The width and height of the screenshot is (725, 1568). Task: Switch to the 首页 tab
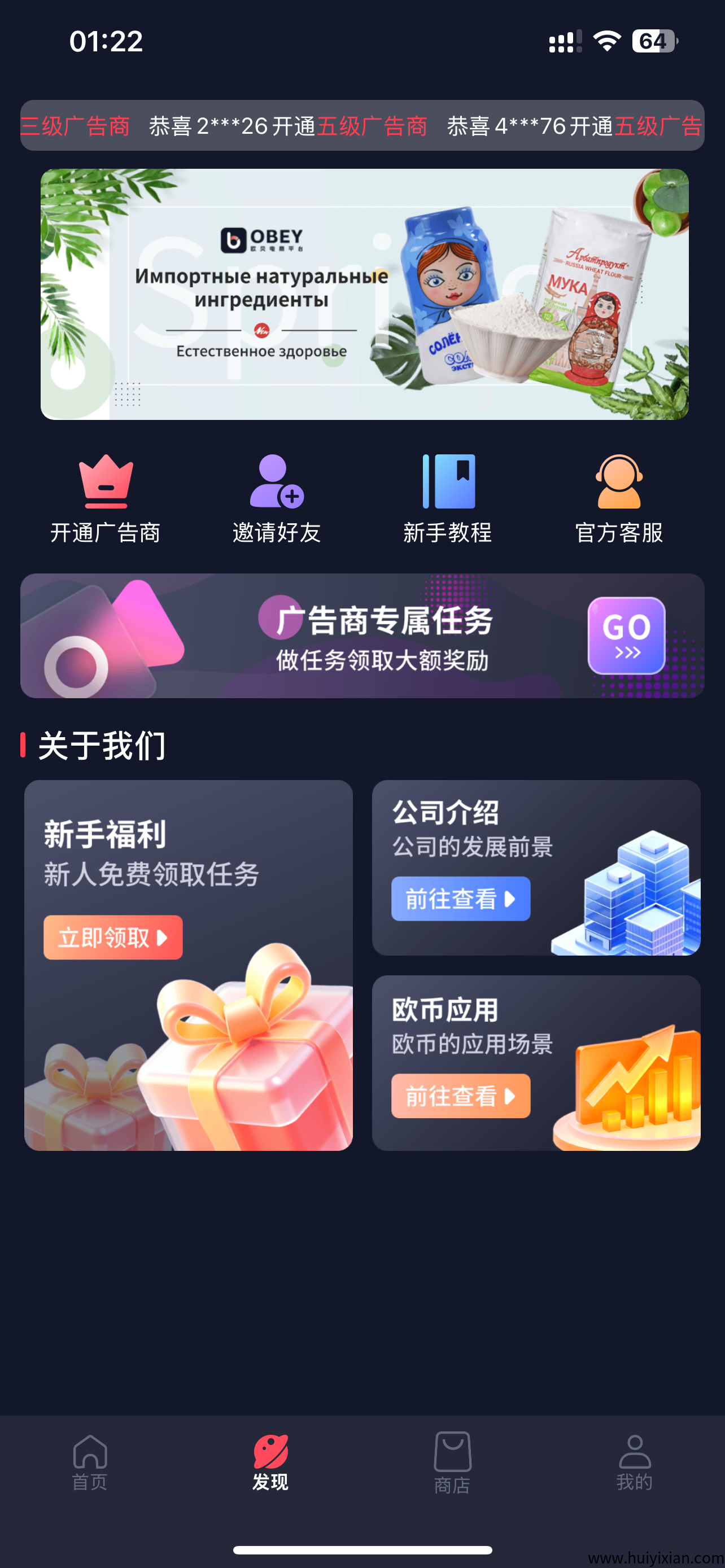90,1462
